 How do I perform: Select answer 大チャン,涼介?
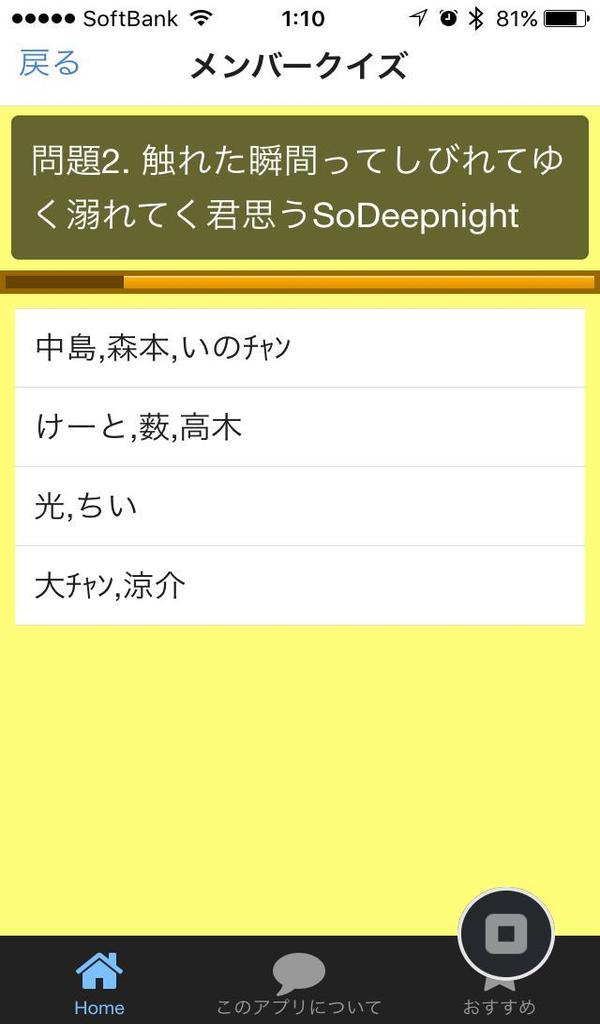[299, 585]
